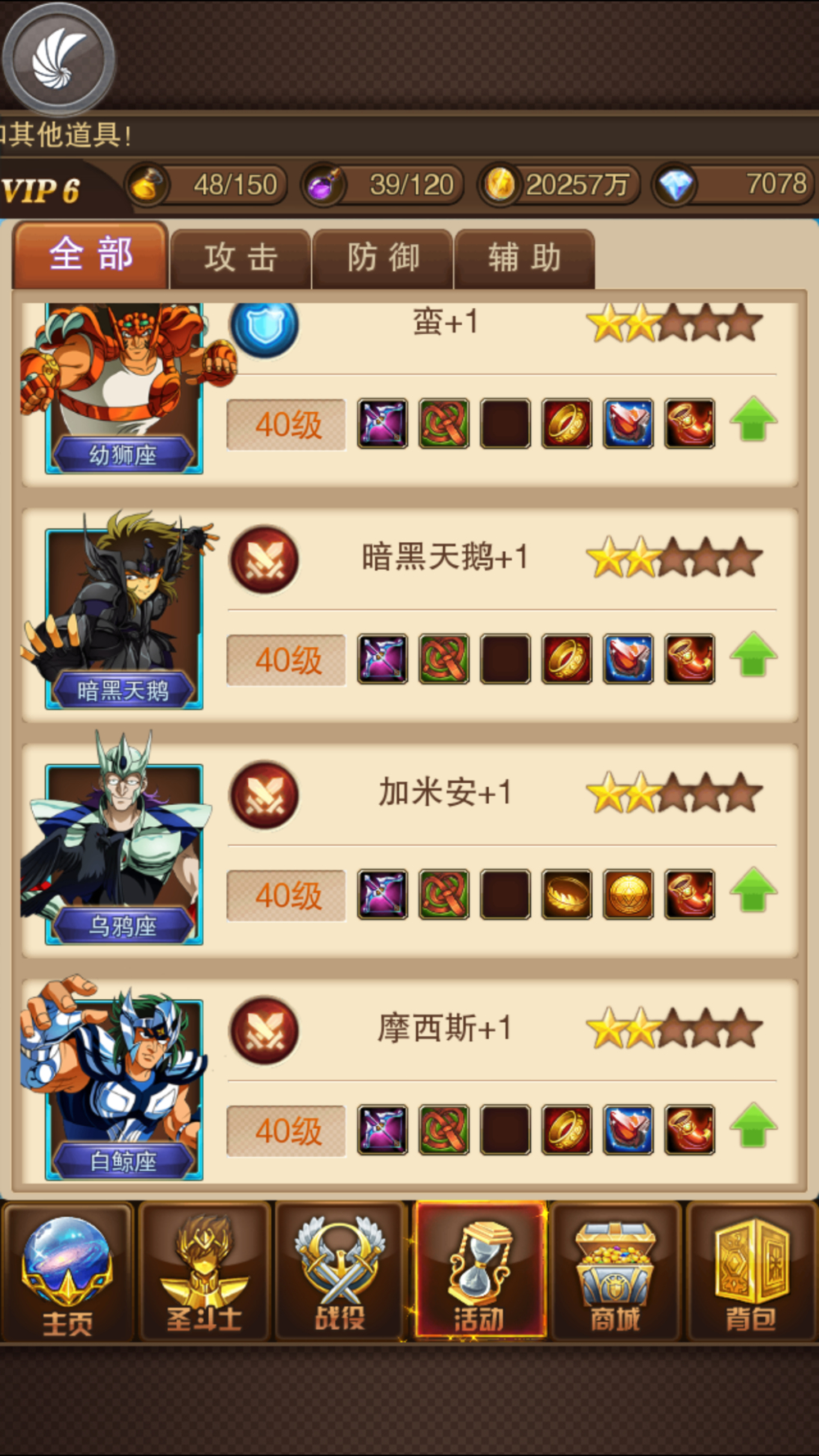Upgrade 蛮+1 with the green arrow
Screen dimensions: 819x1456
[x=753, y=419]
